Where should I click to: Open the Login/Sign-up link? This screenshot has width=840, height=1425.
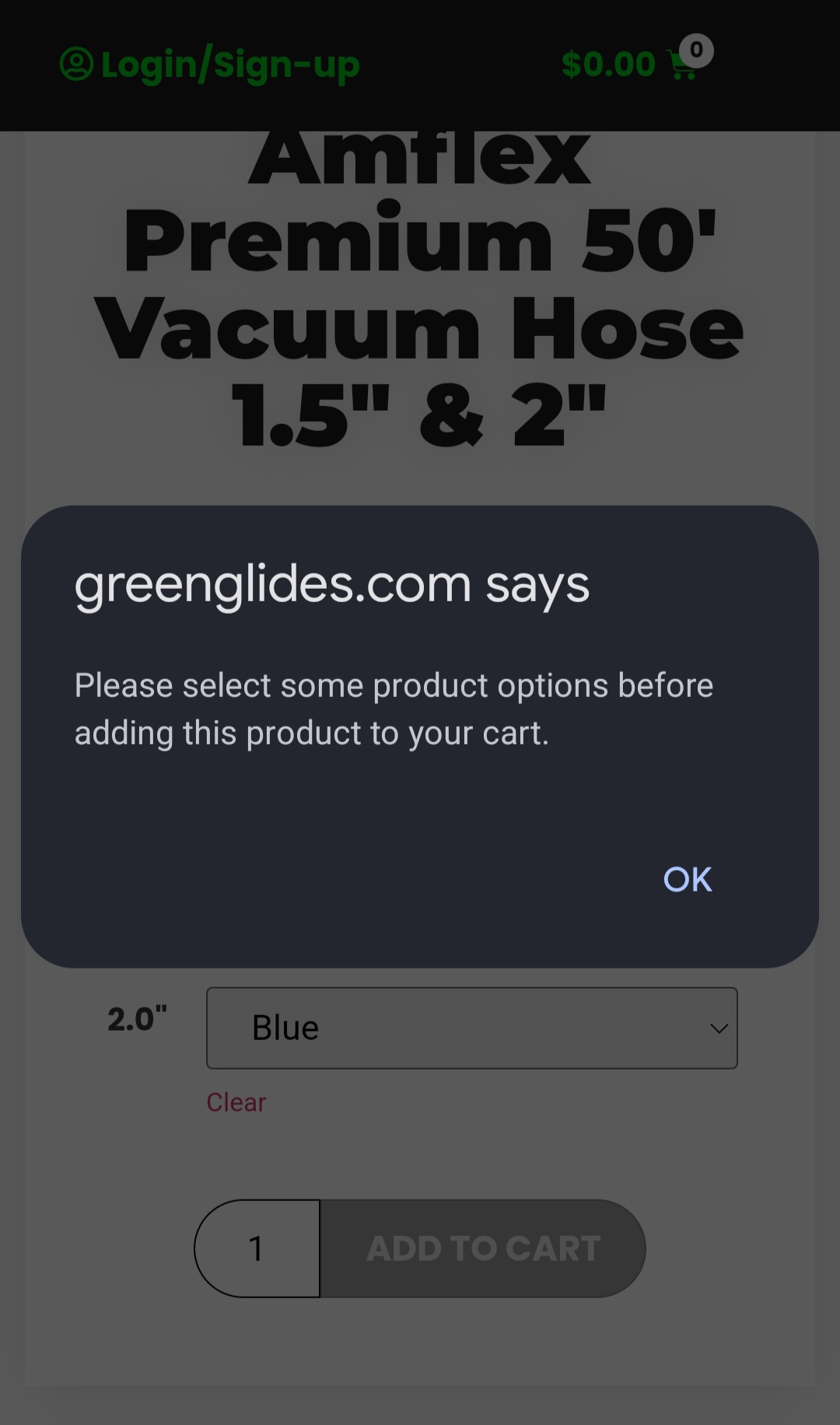point(210,65)
